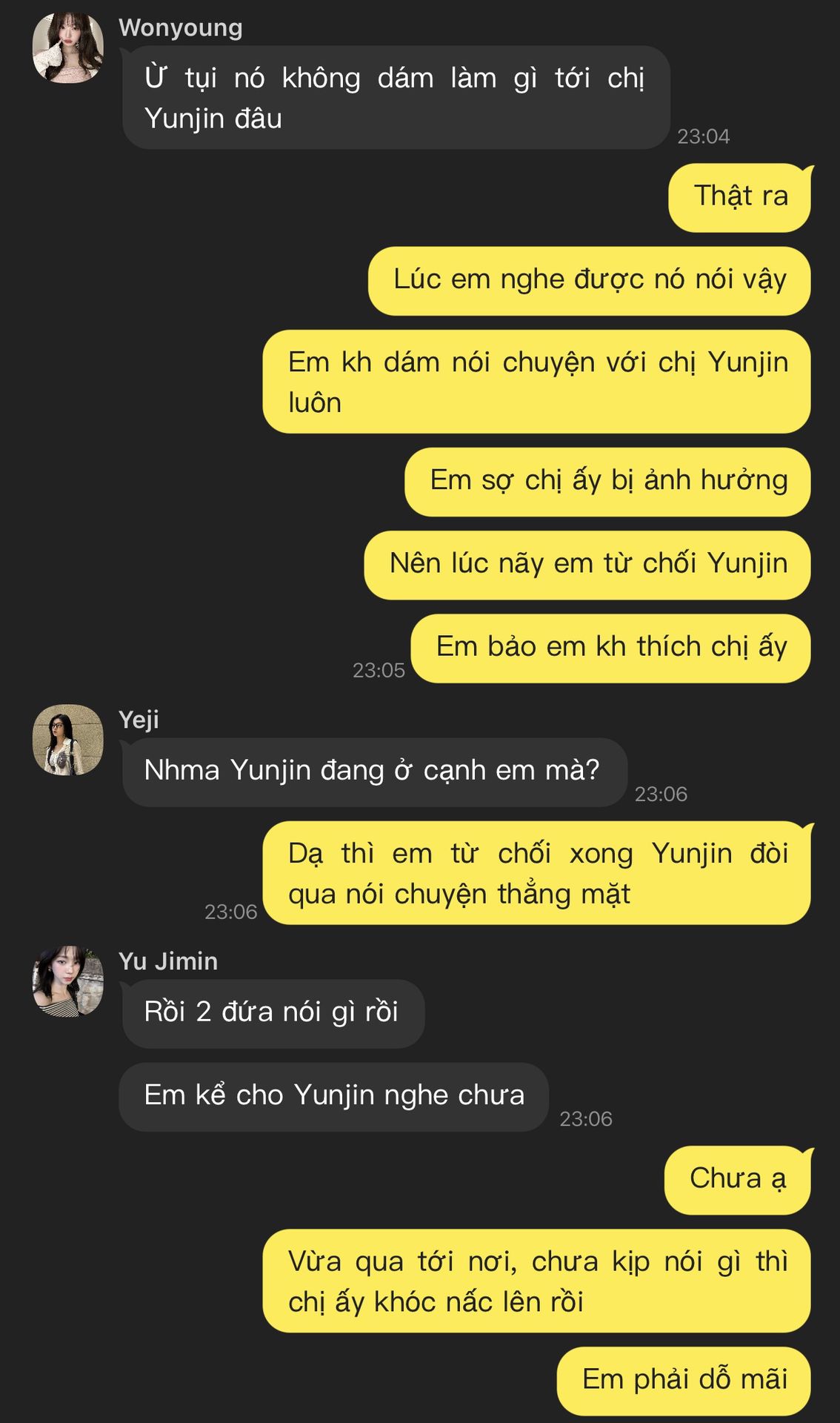View Yeji's profile avatar
The height and width of the screenshot is (1423, 840).
68,740
